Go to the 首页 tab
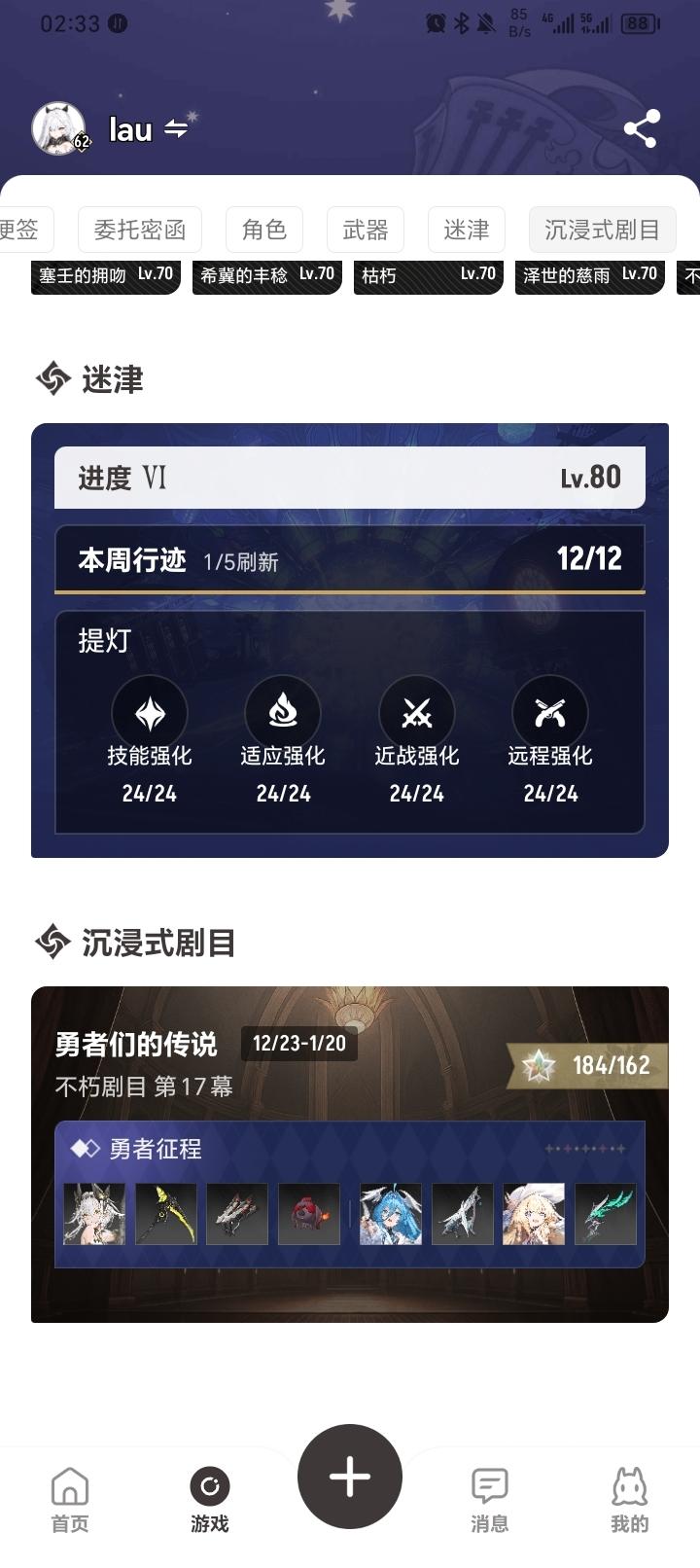This screenshot has width=700, height=1568. coord(70,1499)
